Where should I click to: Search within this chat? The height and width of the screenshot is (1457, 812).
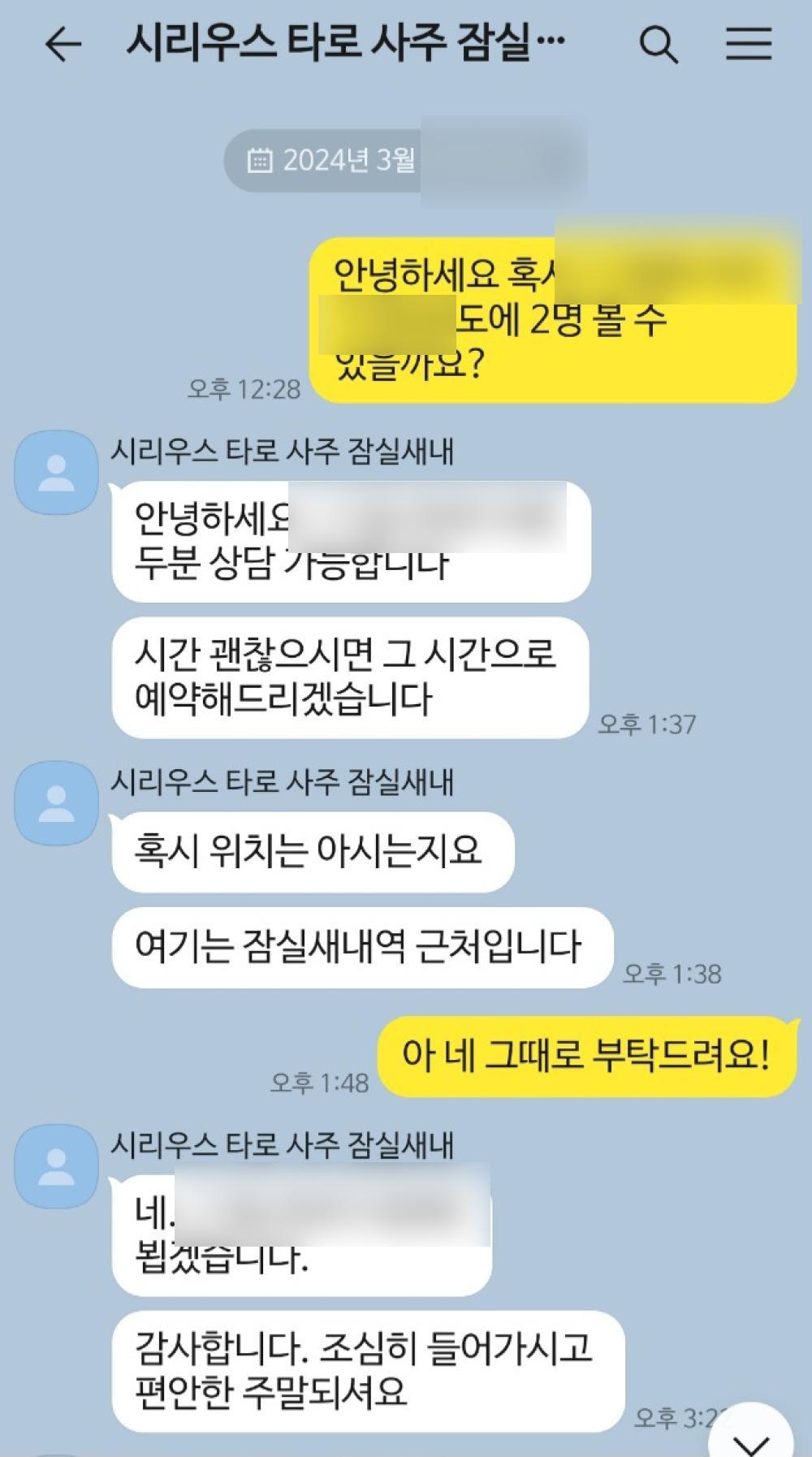tap(658, 44)
